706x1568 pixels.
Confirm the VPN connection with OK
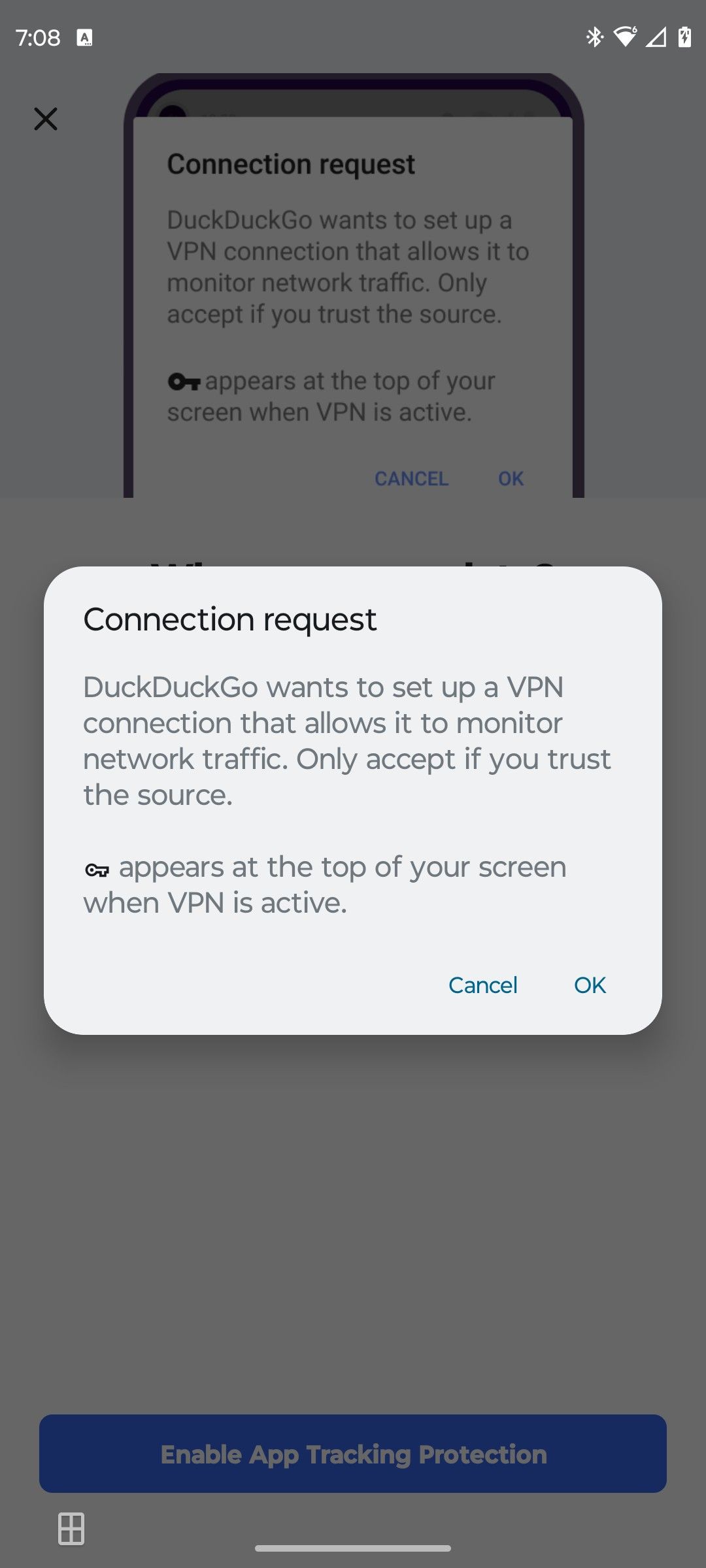click(590, 985)
